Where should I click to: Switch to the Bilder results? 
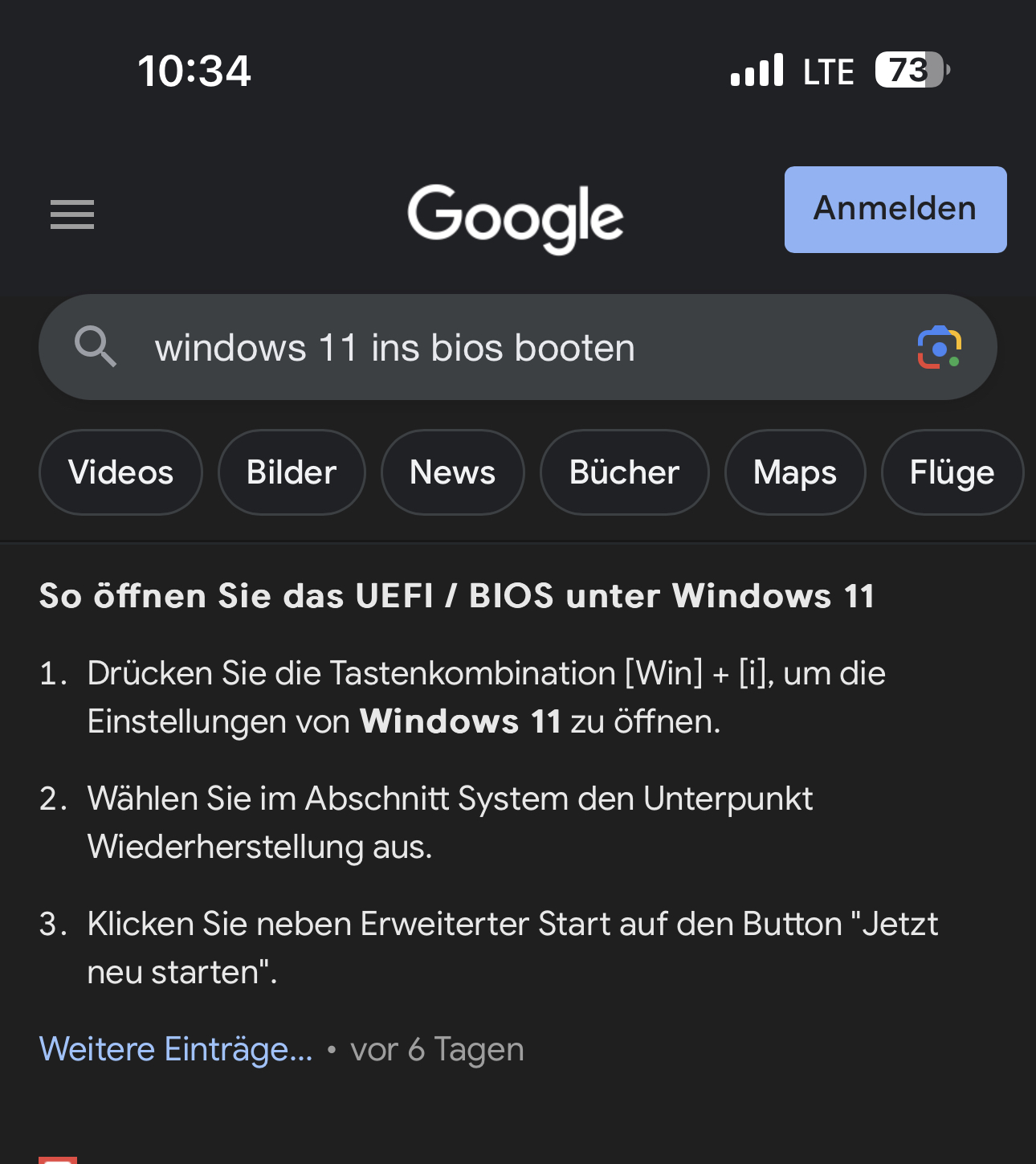[x=292, y=472]
